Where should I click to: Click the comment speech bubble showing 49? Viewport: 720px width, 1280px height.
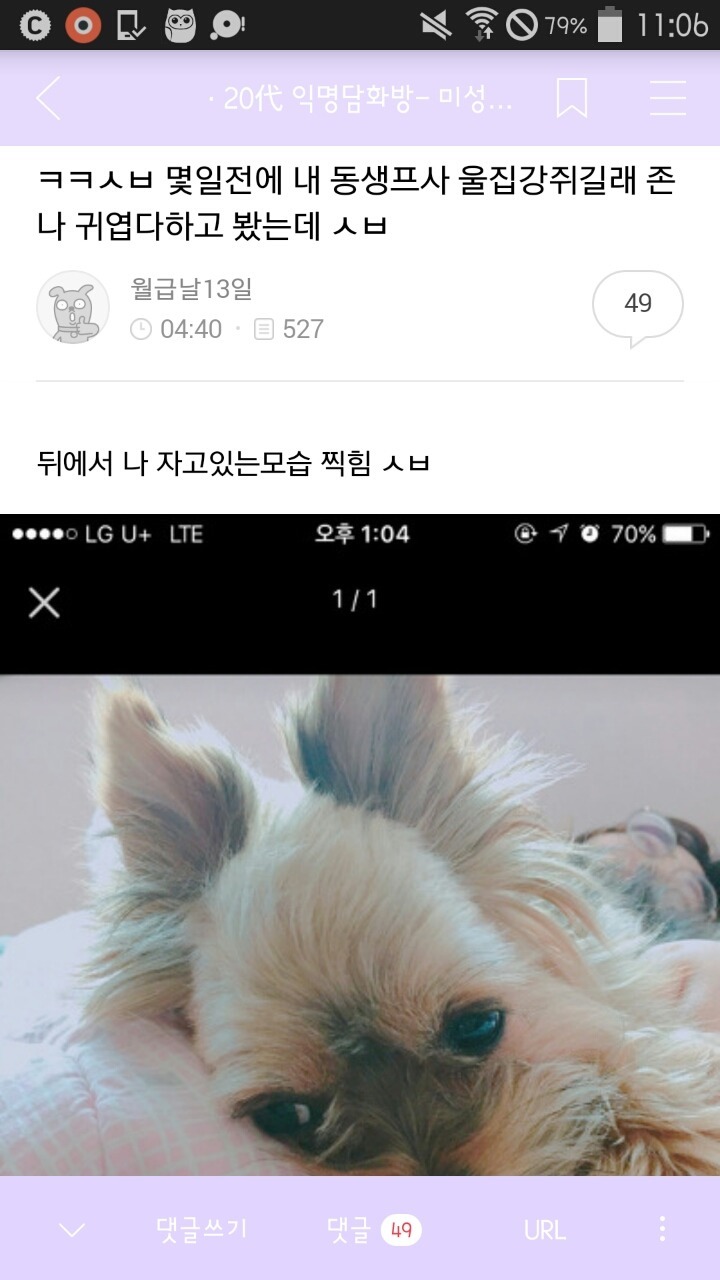click(639, 303)
